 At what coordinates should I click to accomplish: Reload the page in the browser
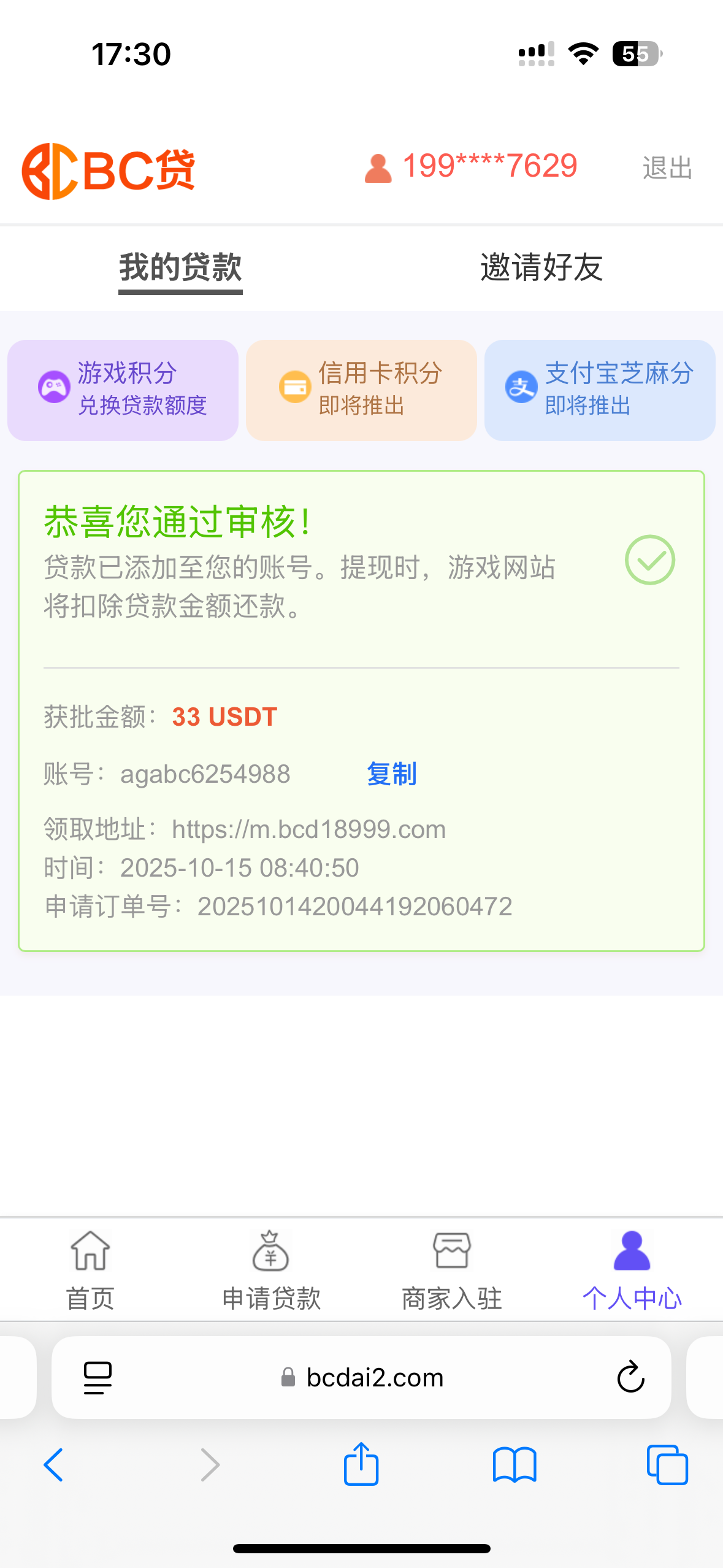(630, 1378)
